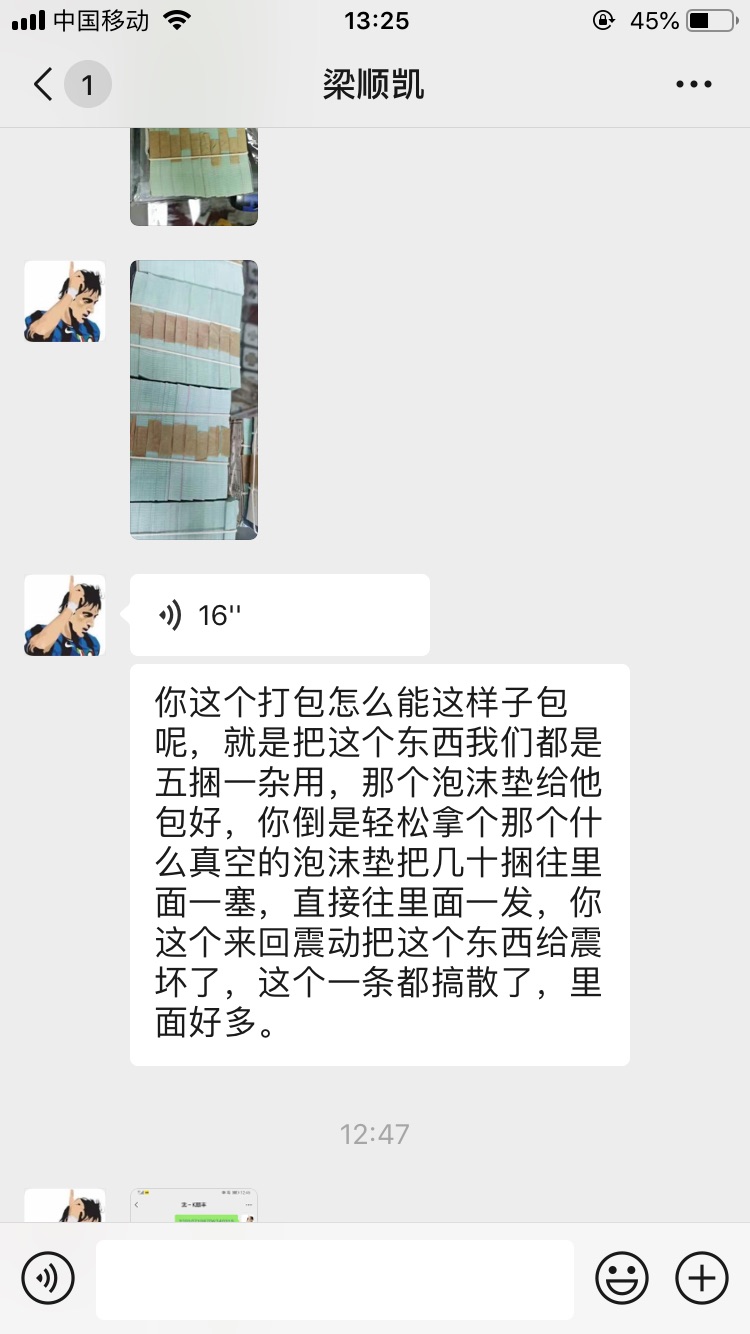
Task: Open the plus attachments menu
Action: point(702,1278)
